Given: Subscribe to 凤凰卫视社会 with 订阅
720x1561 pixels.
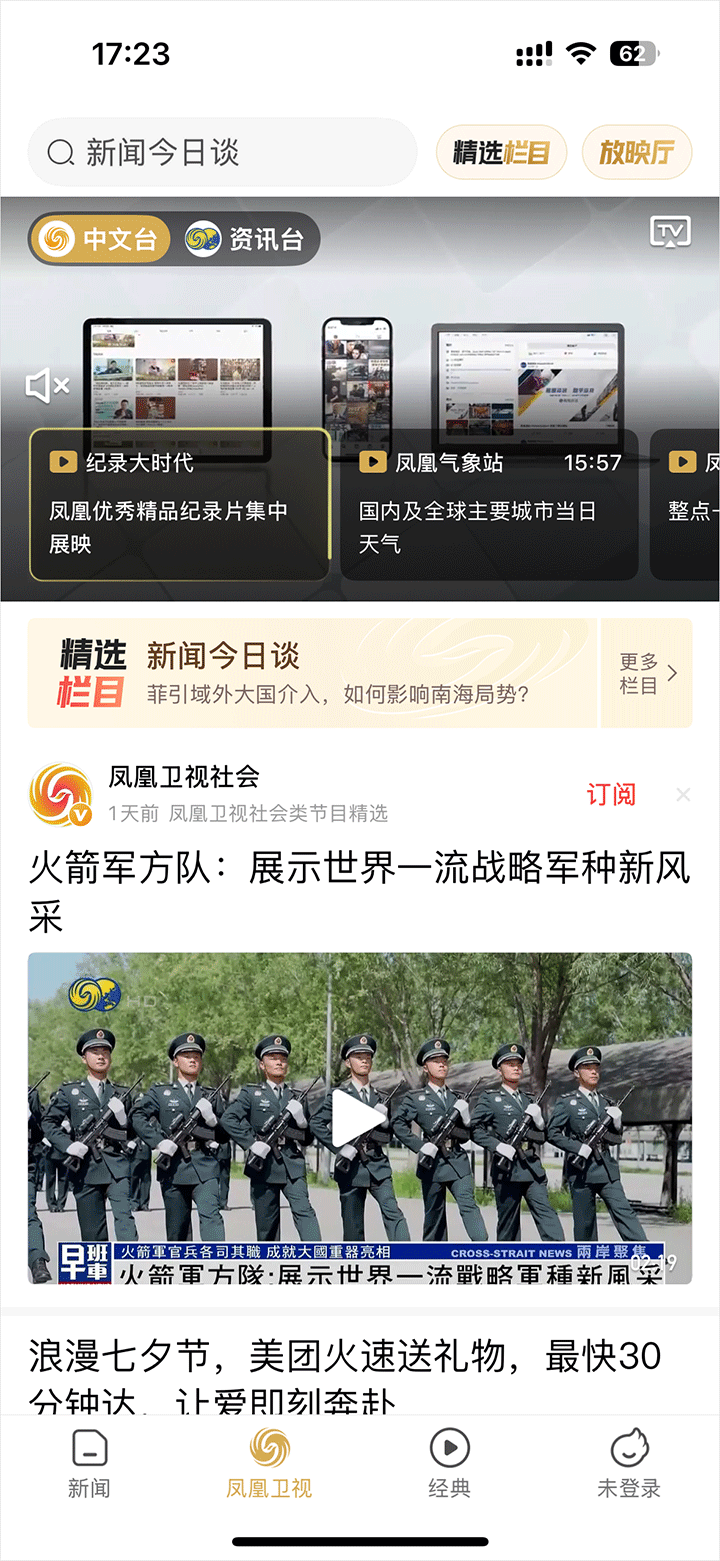Looking at the screenshot, I should click(x=611, y=795).
